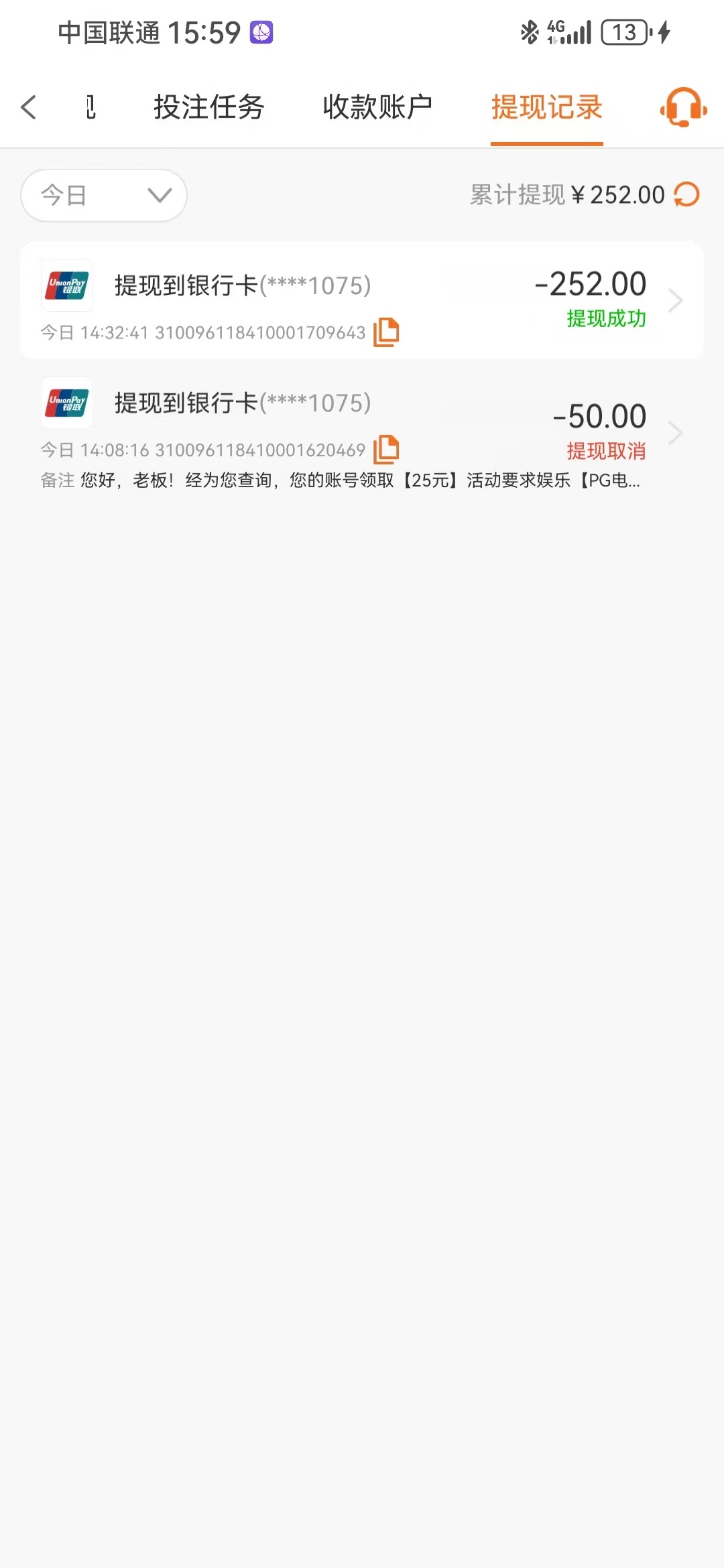Expand the 今日 date filter dropdown

104,195
